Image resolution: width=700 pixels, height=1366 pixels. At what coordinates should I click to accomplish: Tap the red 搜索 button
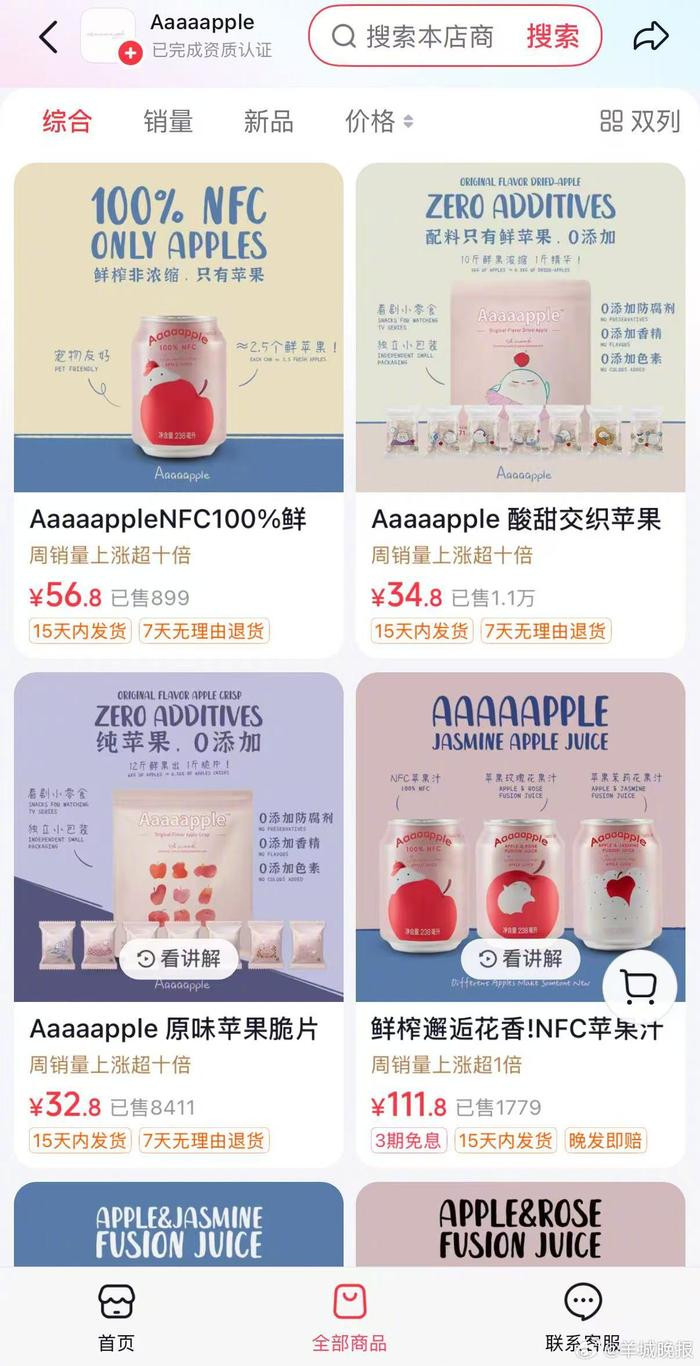tap(552, 37)
